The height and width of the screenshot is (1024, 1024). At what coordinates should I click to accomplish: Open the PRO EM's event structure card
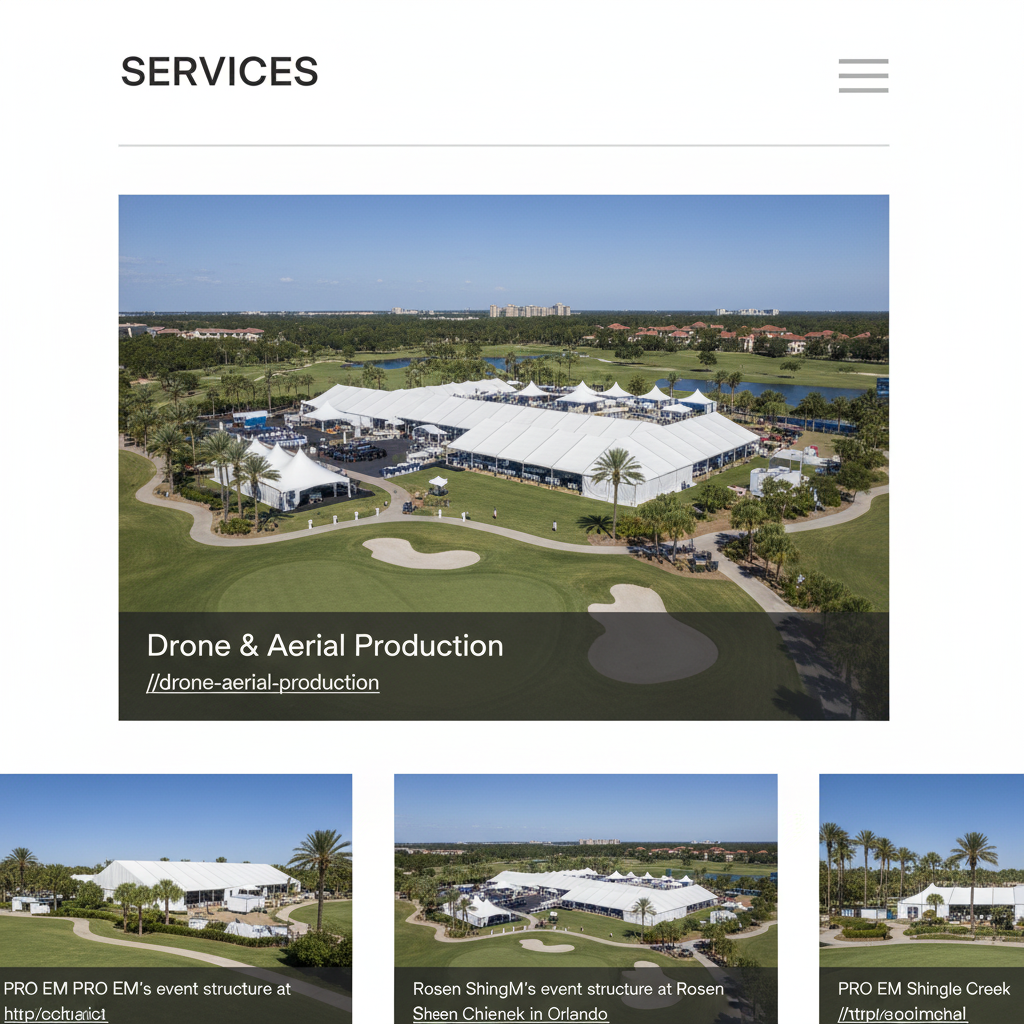(x=176, y=899)
